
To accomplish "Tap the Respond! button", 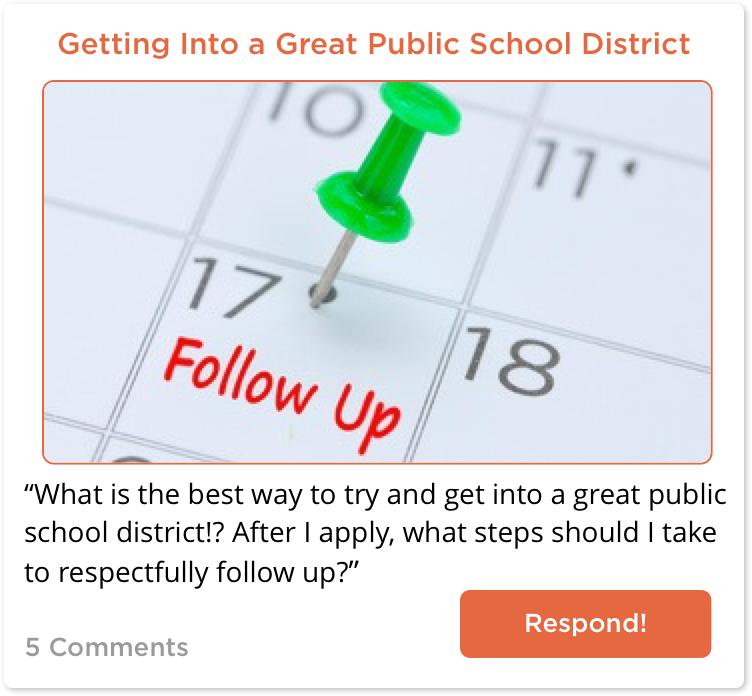I will pyautogui.click(x=585, y=624).
